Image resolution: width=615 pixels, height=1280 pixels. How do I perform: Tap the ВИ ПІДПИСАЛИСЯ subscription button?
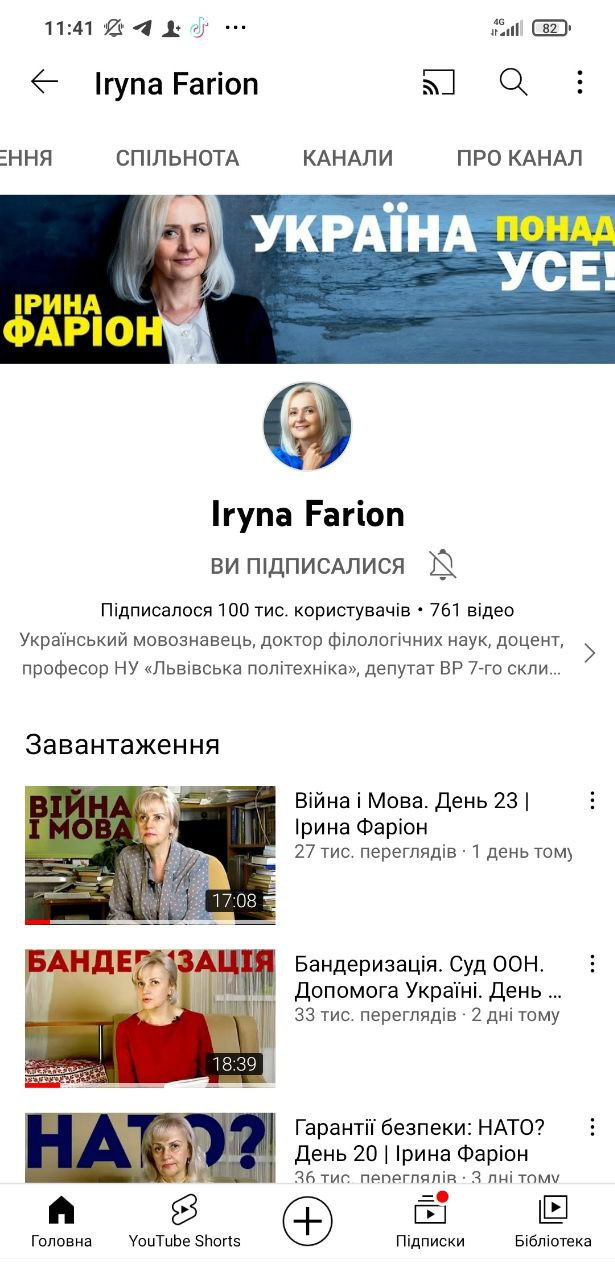(307, 566)
